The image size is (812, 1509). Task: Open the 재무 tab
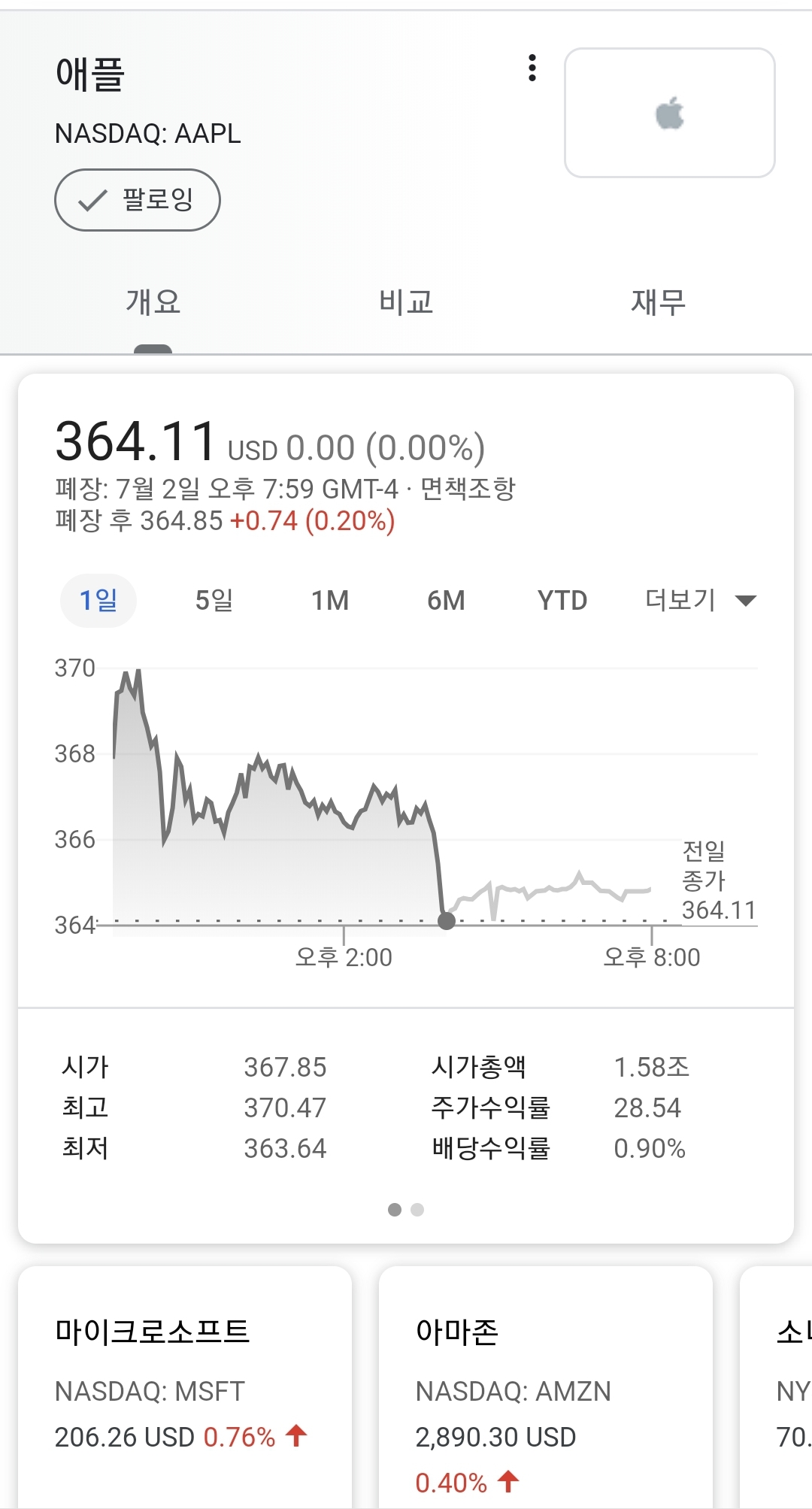[x=659, y=302]
